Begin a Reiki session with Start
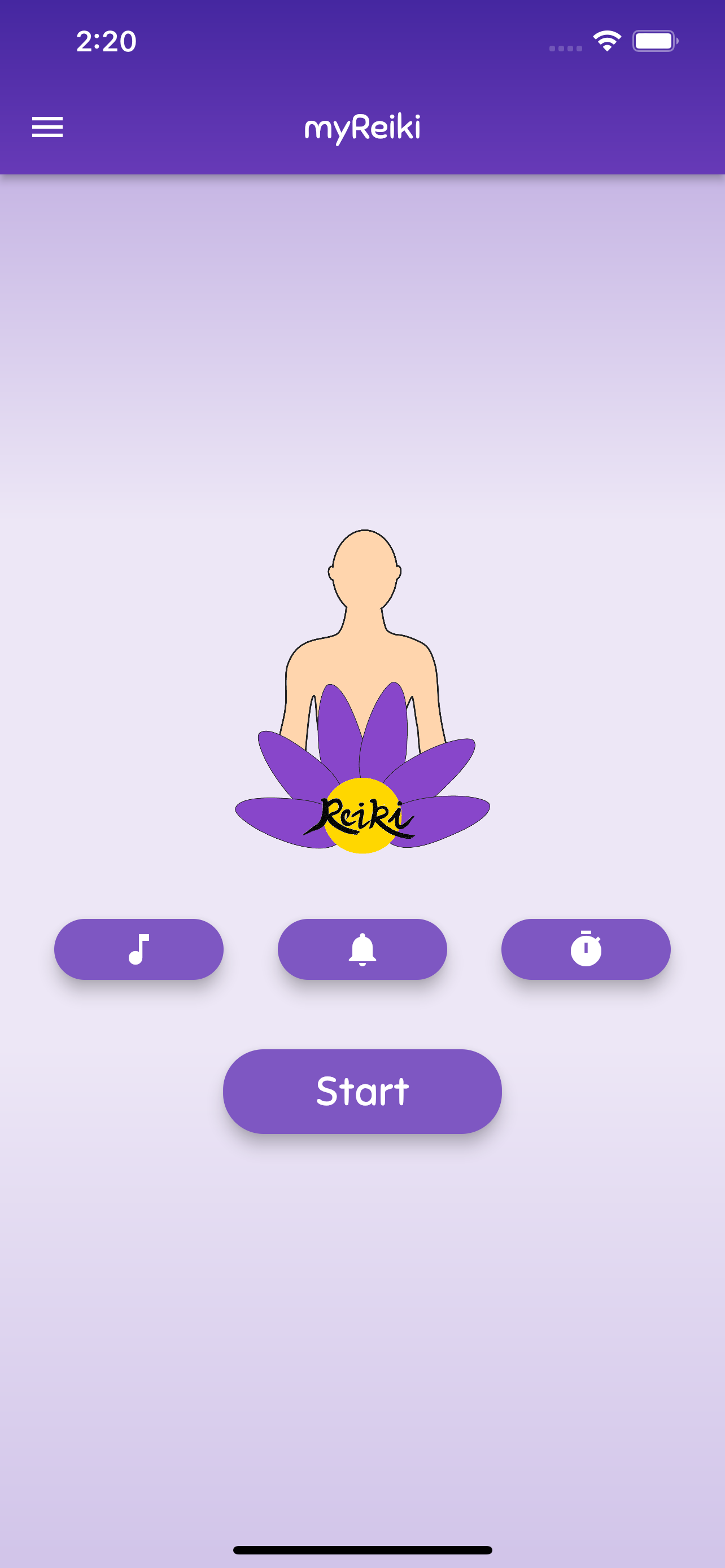Image resolution: width=725 pixels, height=1568 pixels. point(362,1092)
